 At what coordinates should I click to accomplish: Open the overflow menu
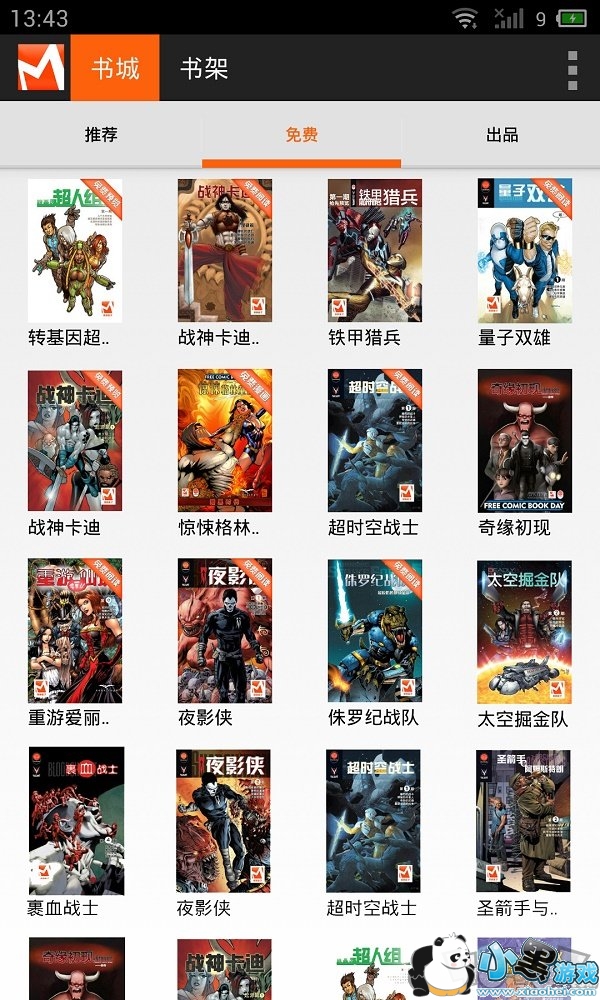pyautogui.click(x=572, y=69)
